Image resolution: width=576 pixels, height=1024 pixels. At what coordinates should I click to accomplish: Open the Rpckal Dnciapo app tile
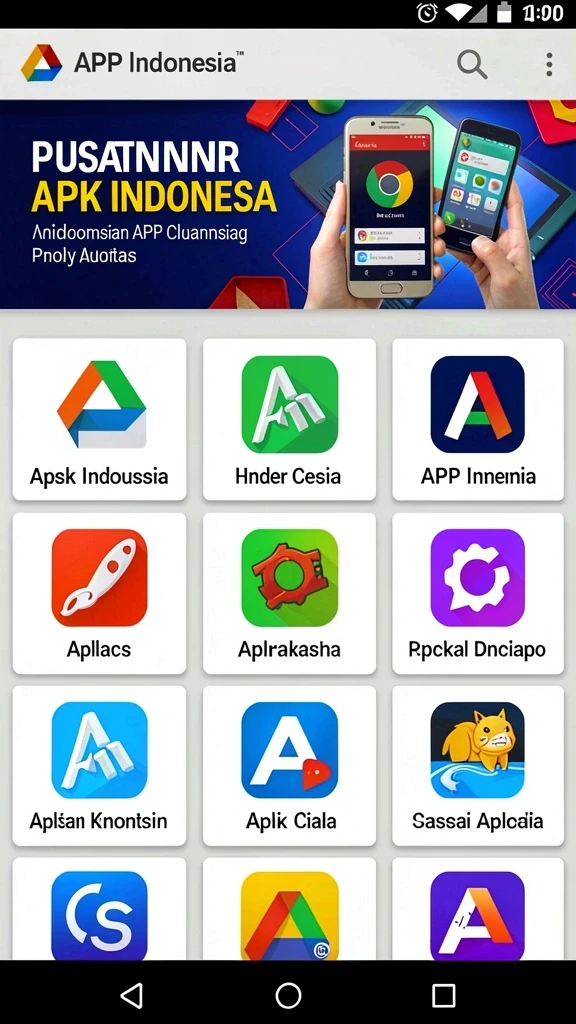pyautogui.click(x=478, y=593)
